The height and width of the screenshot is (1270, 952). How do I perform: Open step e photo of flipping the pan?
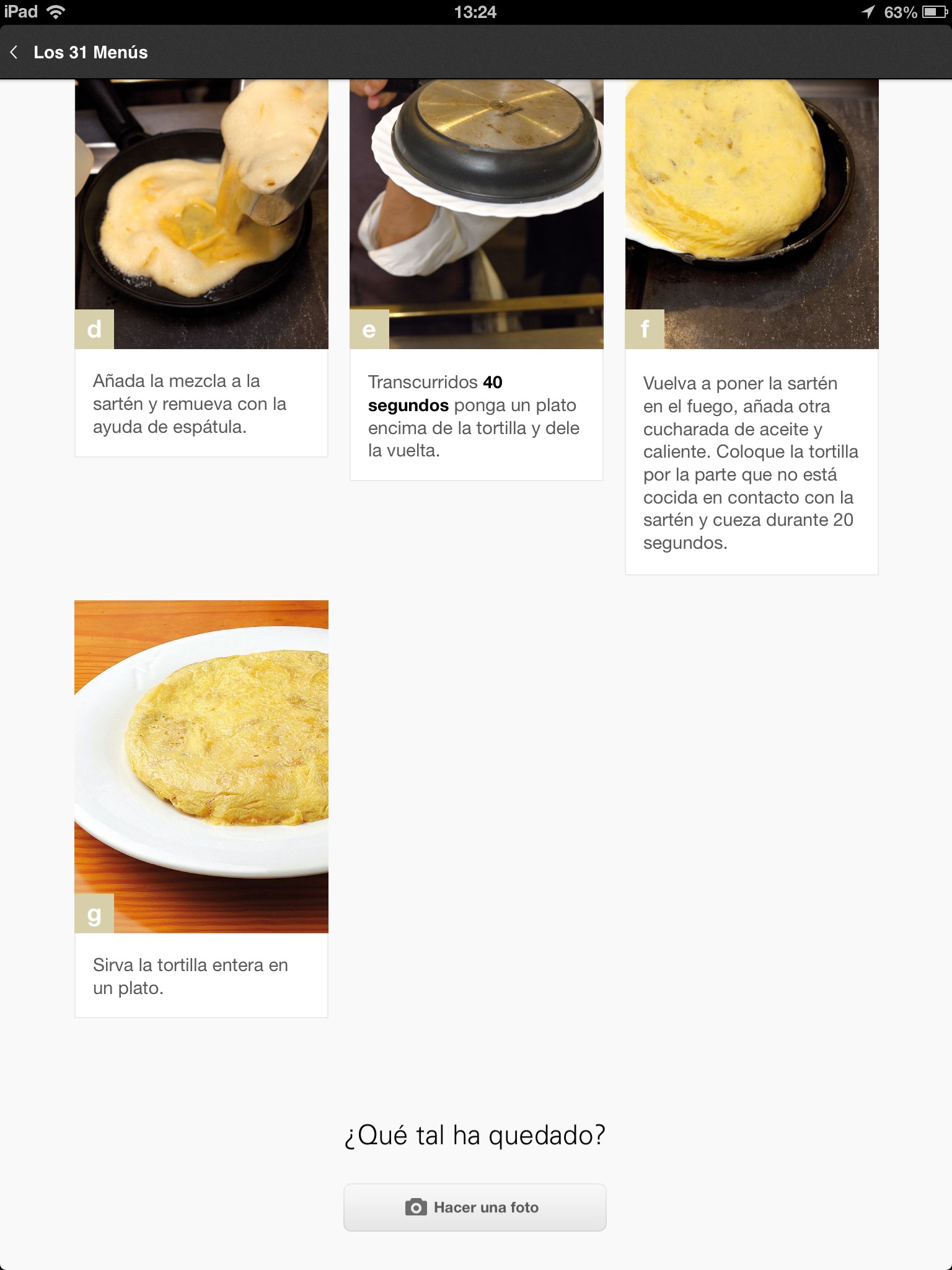[476, 214]
